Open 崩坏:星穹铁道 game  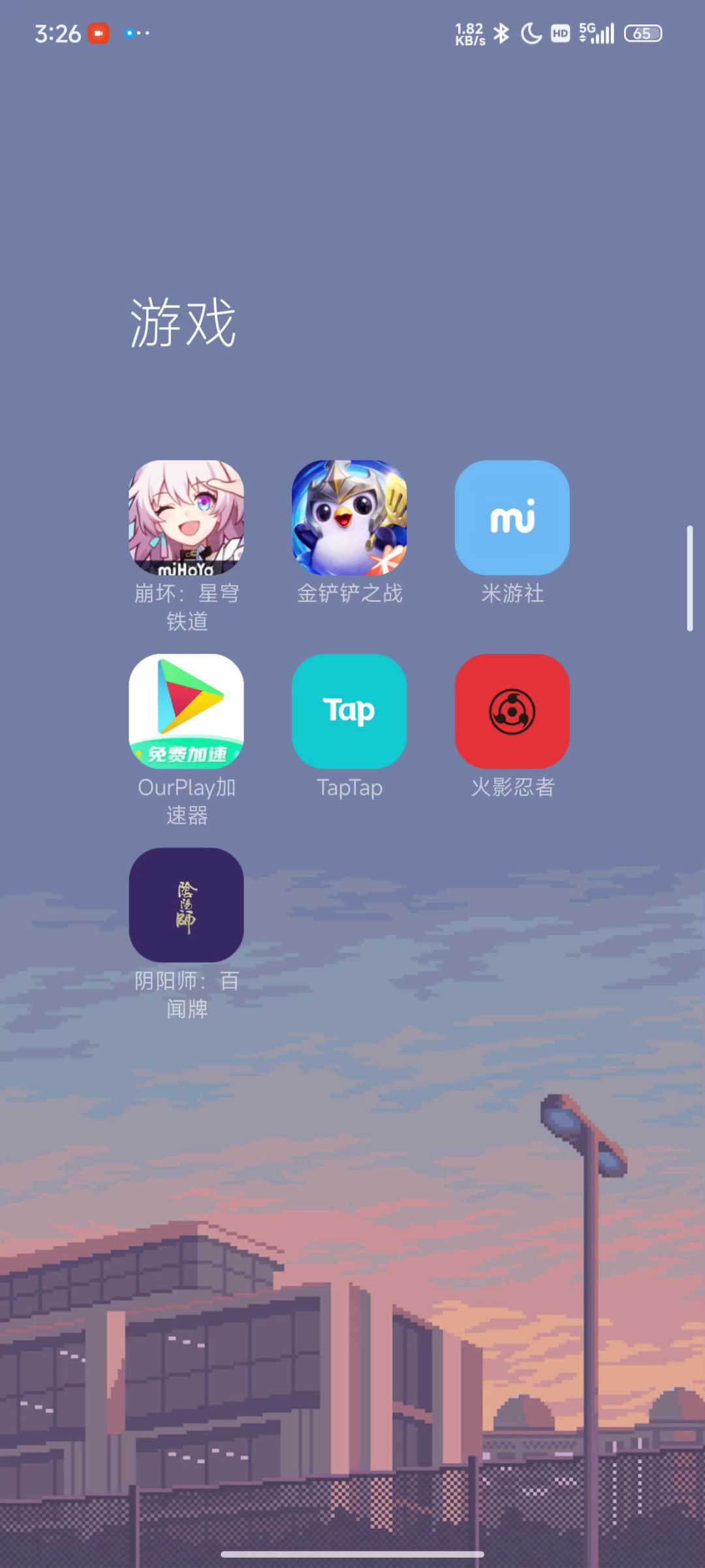tap(186, 518)
